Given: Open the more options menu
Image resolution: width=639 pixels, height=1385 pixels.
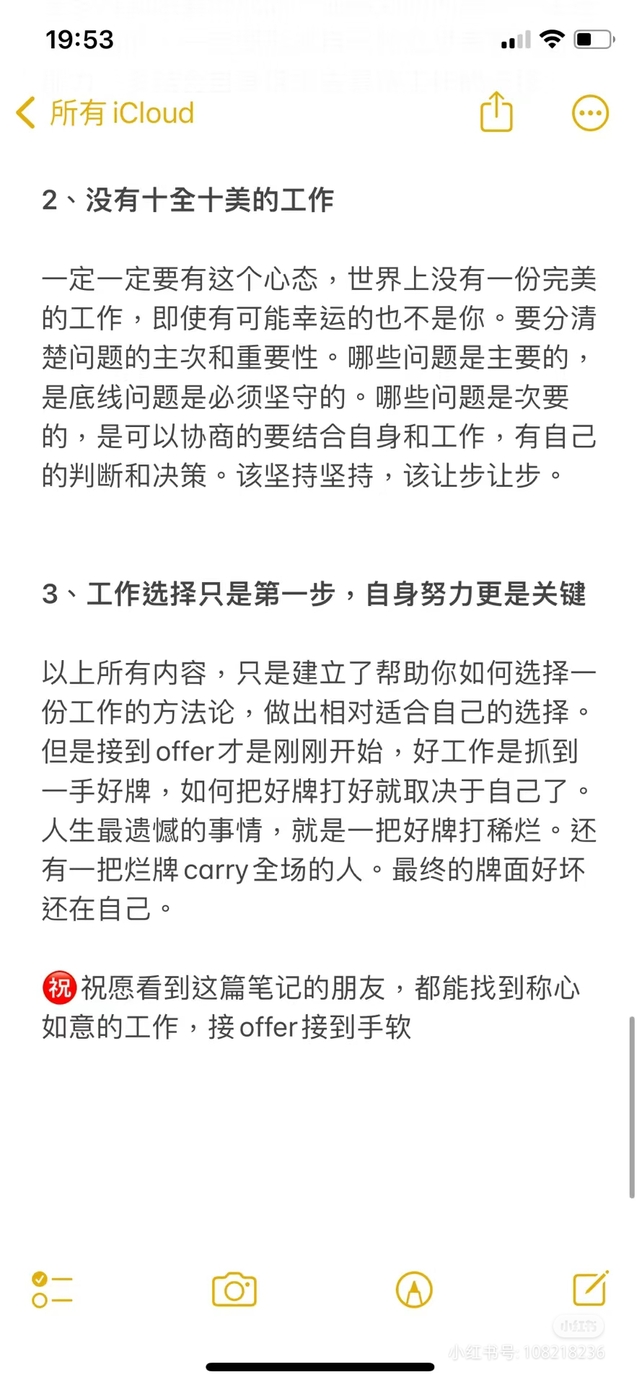Looking at the screenshot, I should coord(590,112).
